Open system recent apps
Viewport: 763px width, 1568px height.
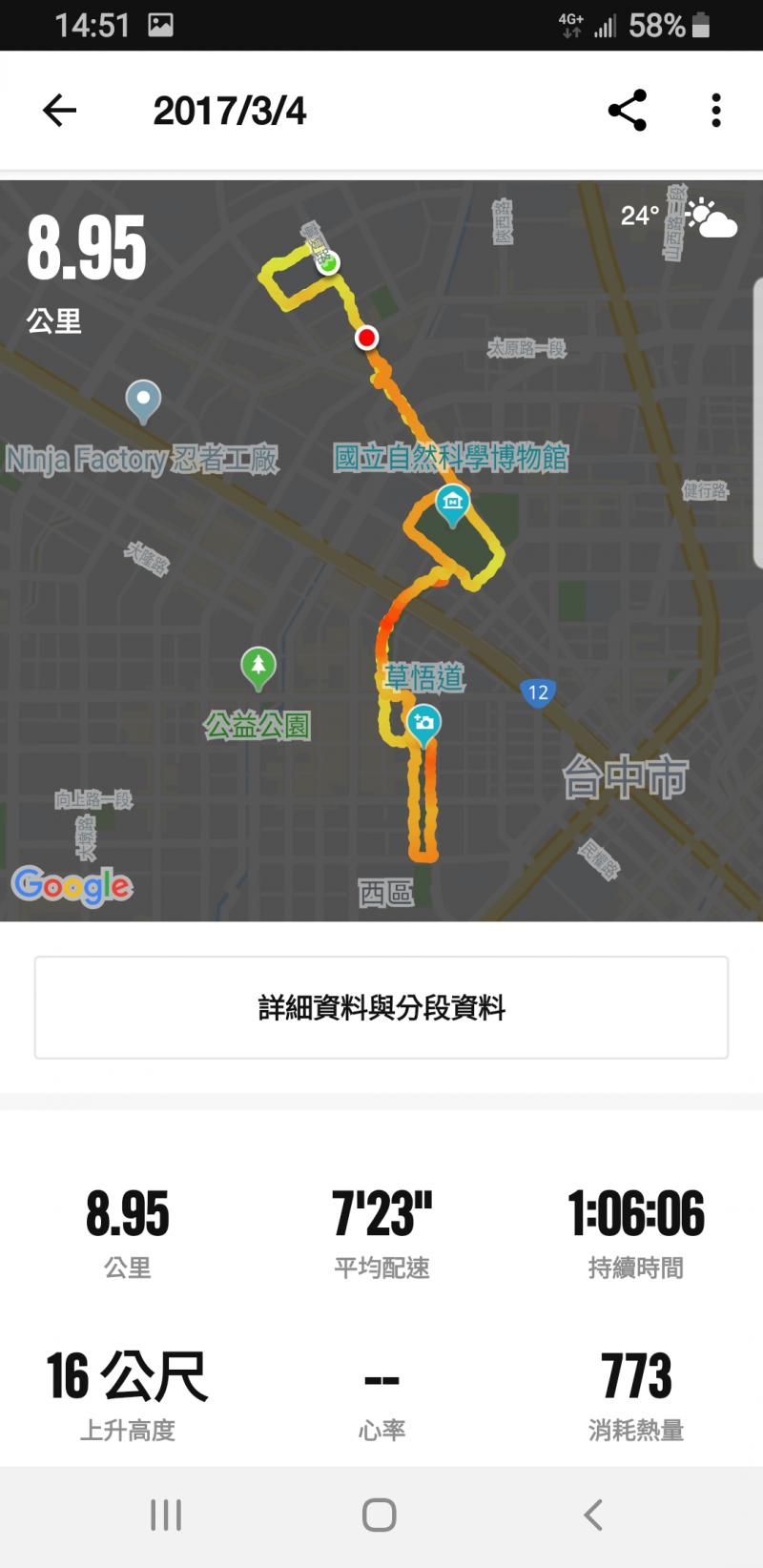(x=166, y=1515)
